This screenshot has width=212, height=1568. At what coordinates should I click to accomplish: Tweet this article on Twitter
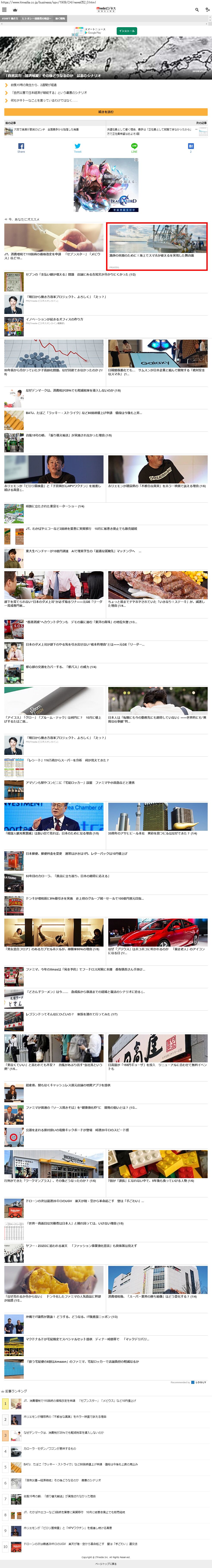(x=77, y=147)
